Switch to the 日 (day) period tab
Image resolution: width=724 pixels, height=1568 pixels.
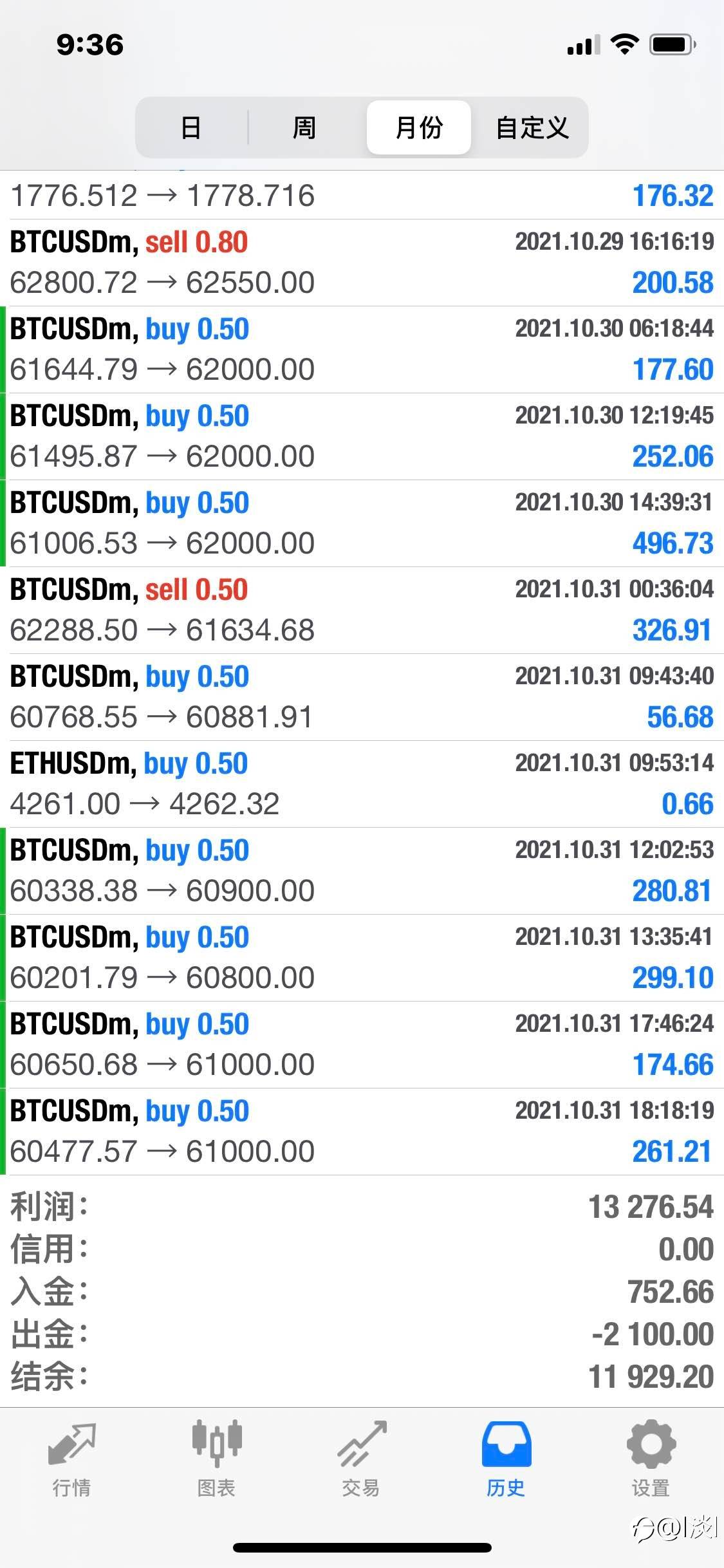pos(191,127)
